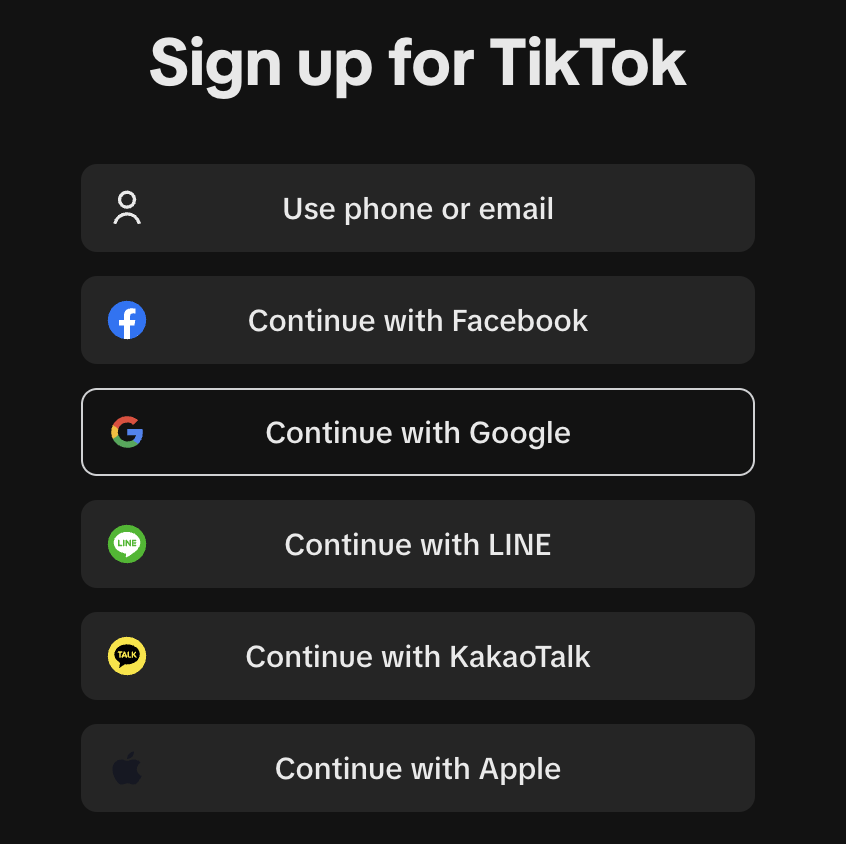846x844 pixels.
Task: Choose Use phone or email option
Action: tap(417, 208)
